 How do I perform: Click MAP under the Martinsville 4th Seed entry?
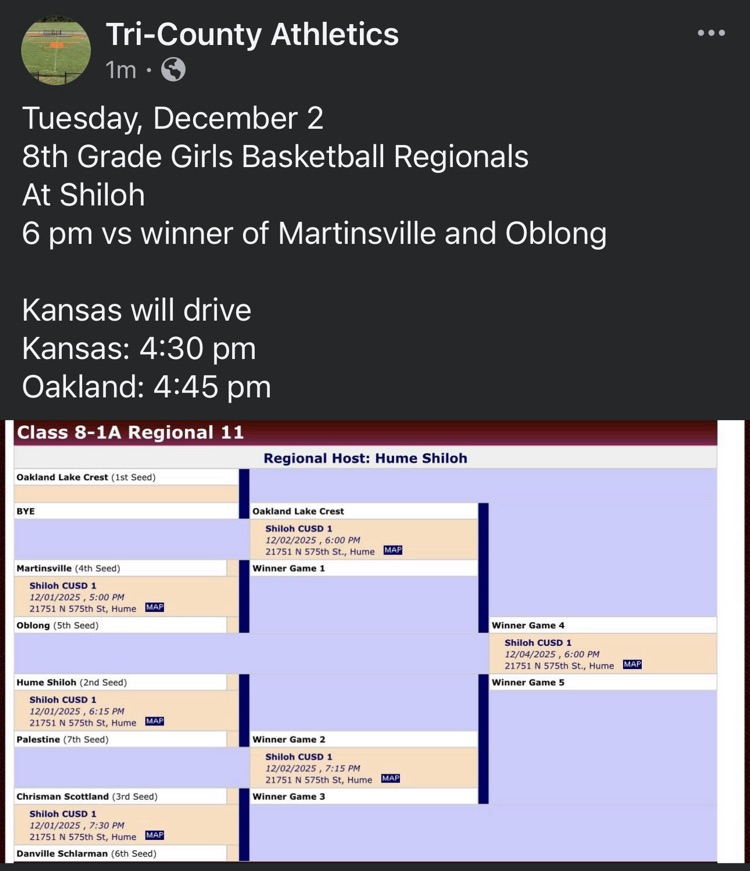155,607
